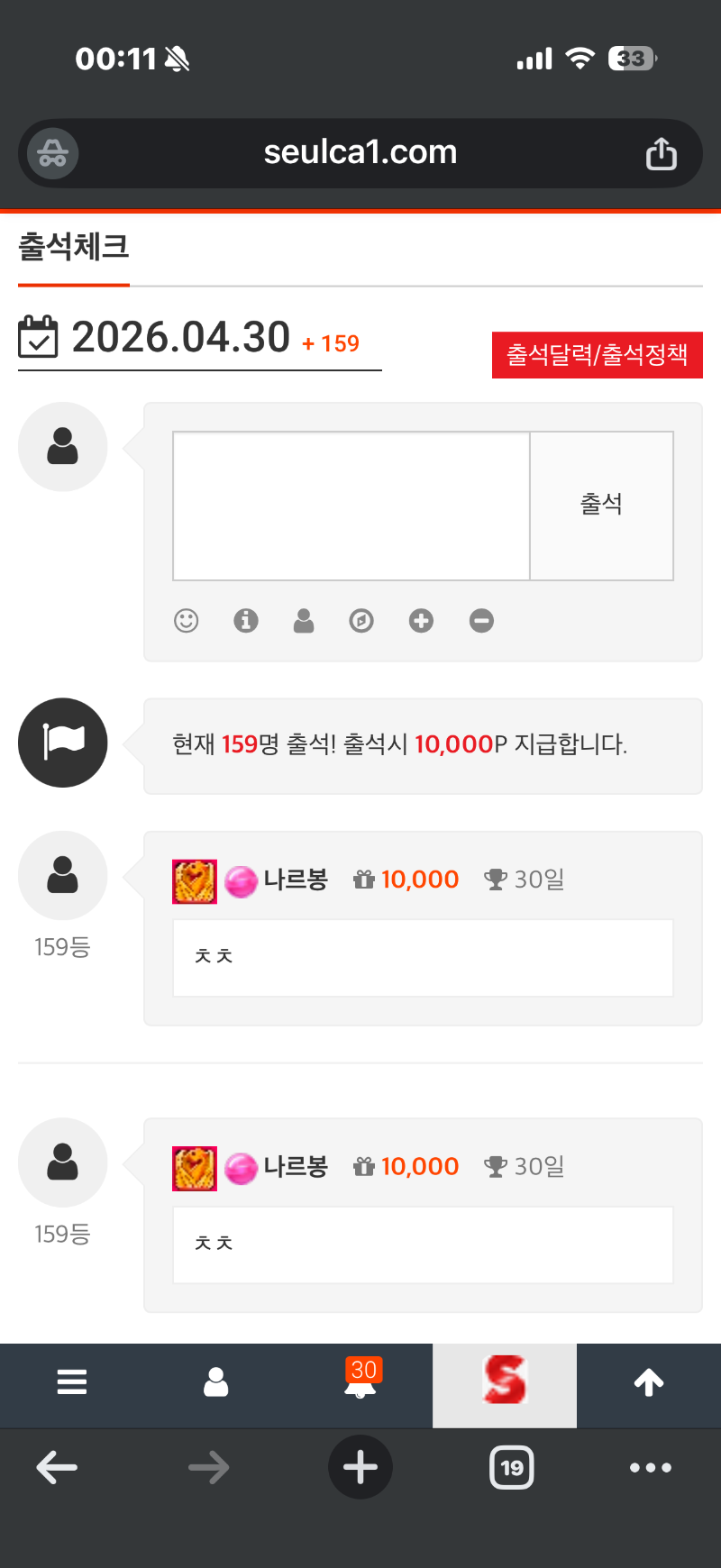Open a new browser tab
This screenshot has height=1568, width=721.
point(360,1468)
